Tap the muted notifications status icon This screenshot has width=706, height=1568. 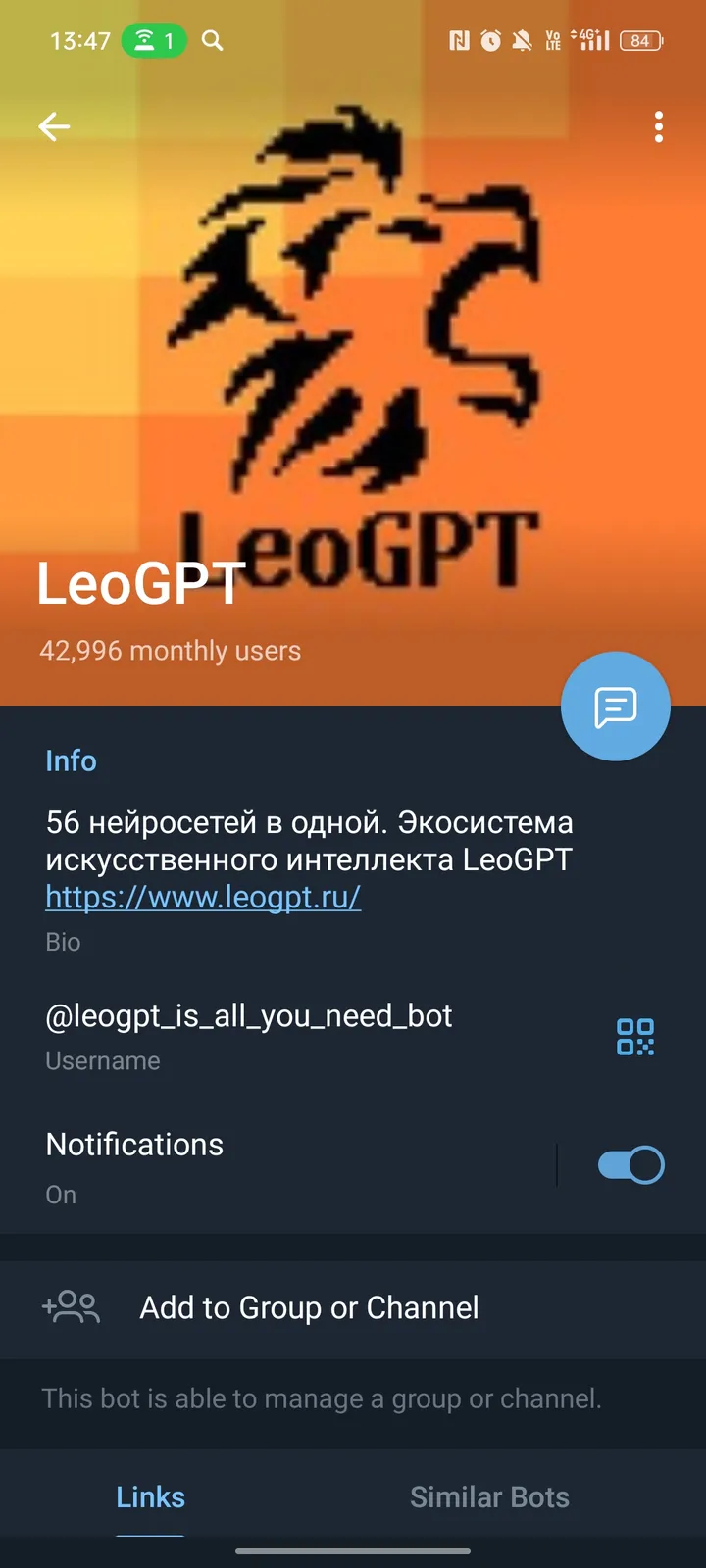click(x=522, y=41)
